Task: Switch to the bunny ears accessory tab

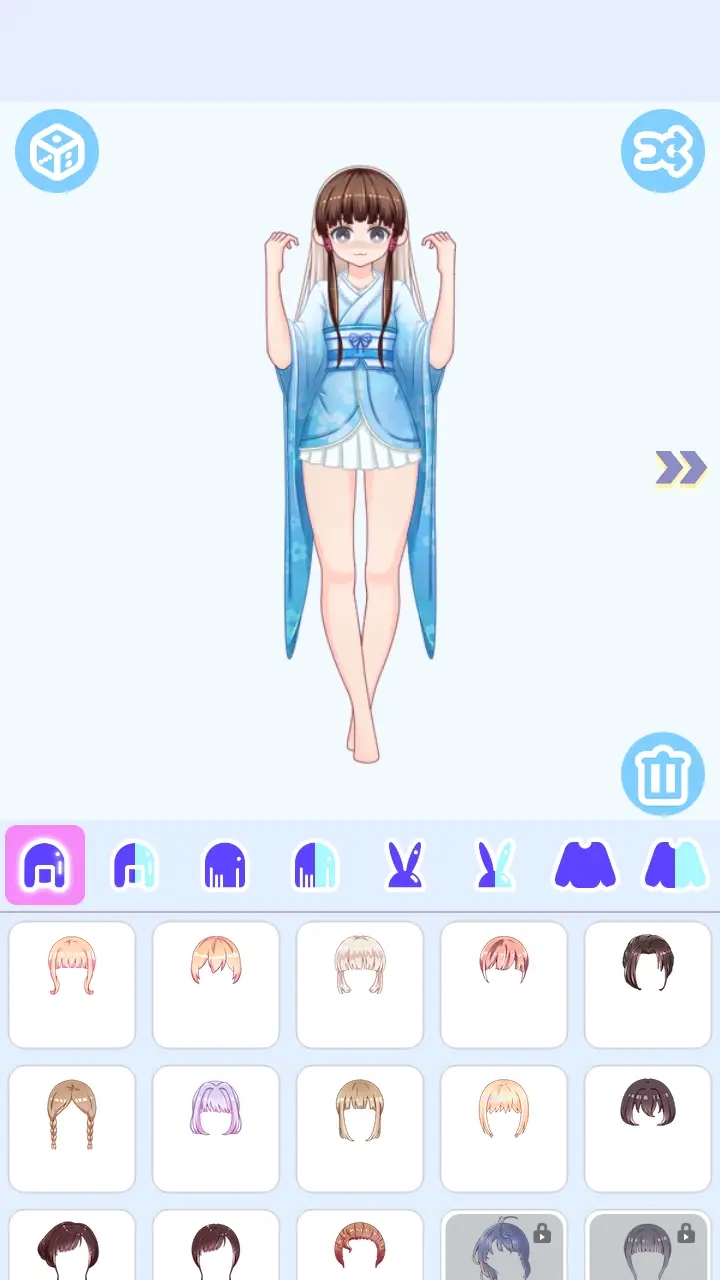Action: (405, 864)
